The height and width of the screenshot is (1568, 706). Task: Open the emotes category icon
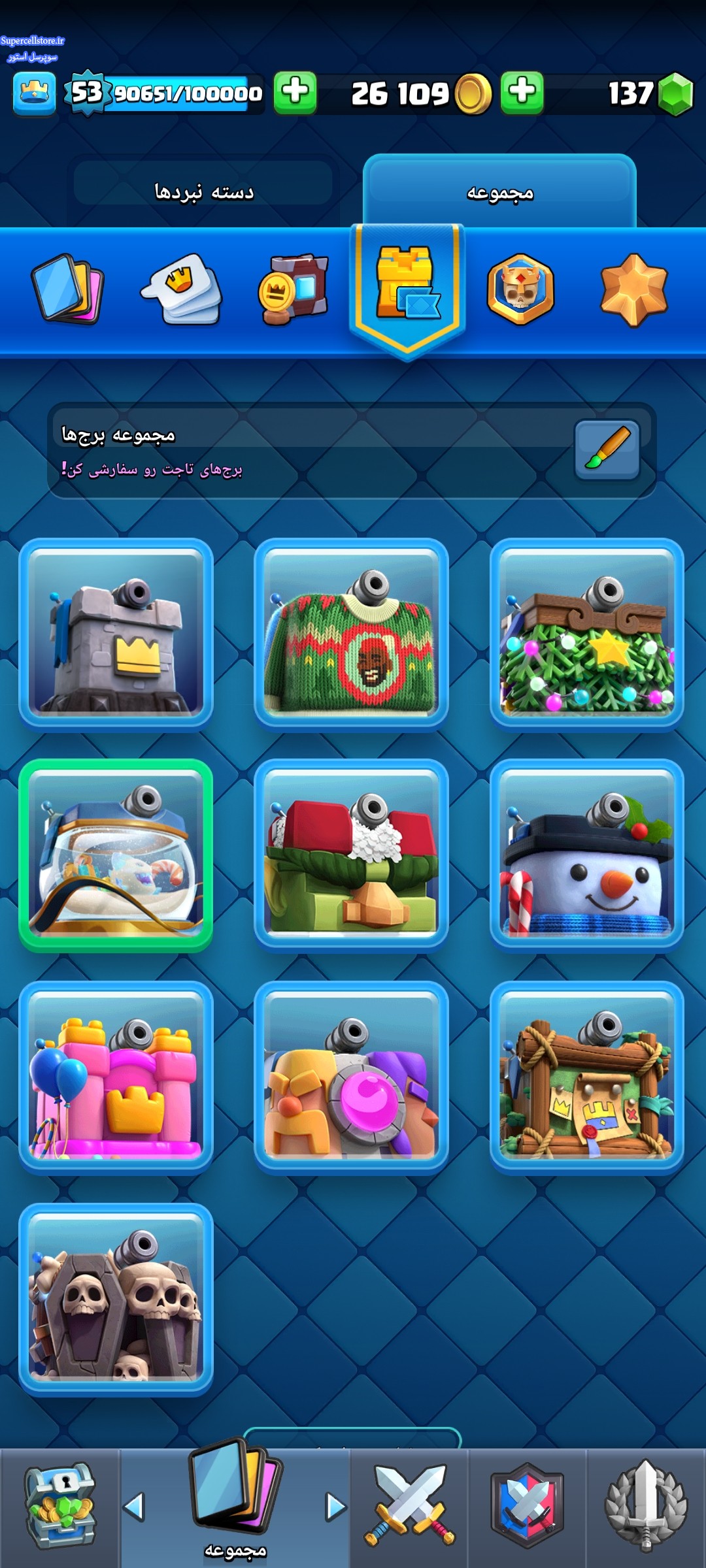pyautogui.click(x=182, y=288)
